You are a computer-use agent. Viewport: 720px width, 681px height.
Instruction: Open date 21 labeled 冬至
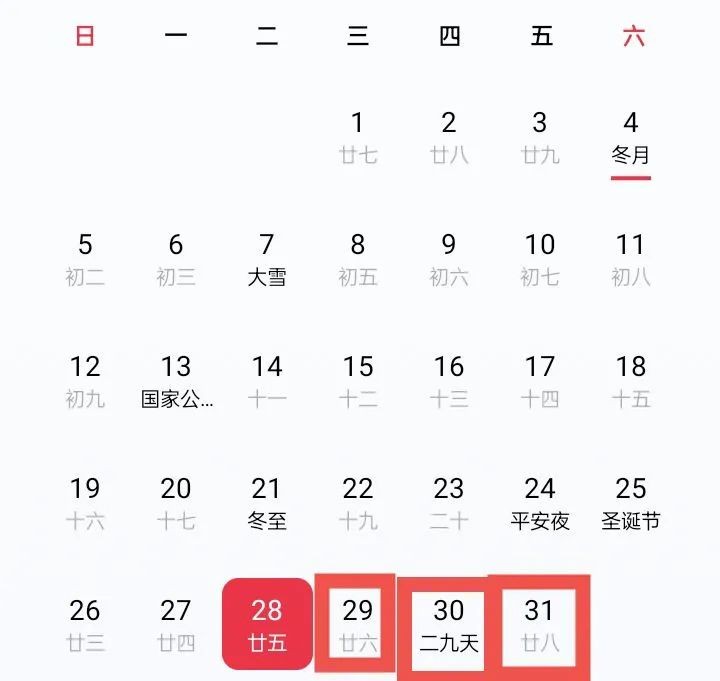click(x=267, y=503)
